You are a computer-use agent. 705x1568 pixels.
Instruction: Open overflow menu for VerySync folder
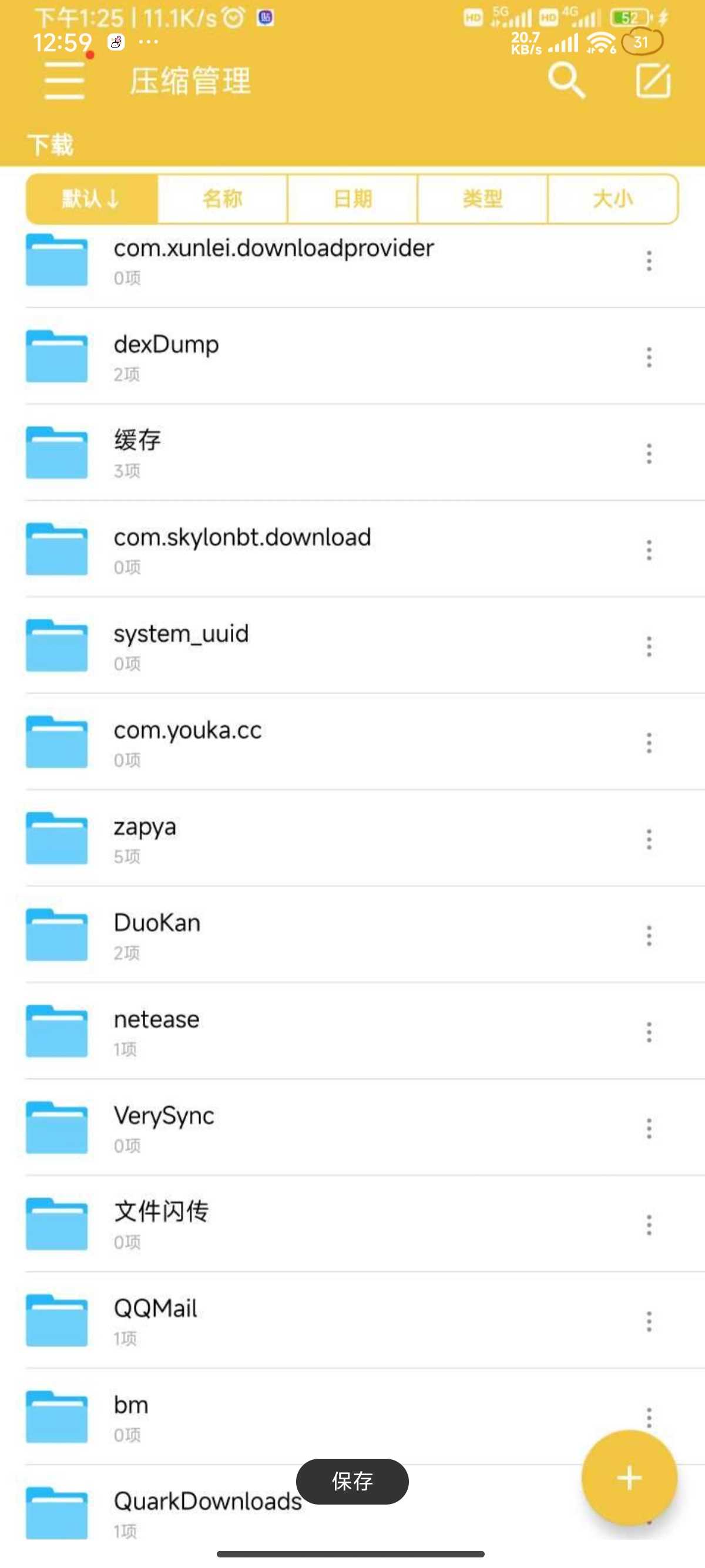tap(649, 1128)
